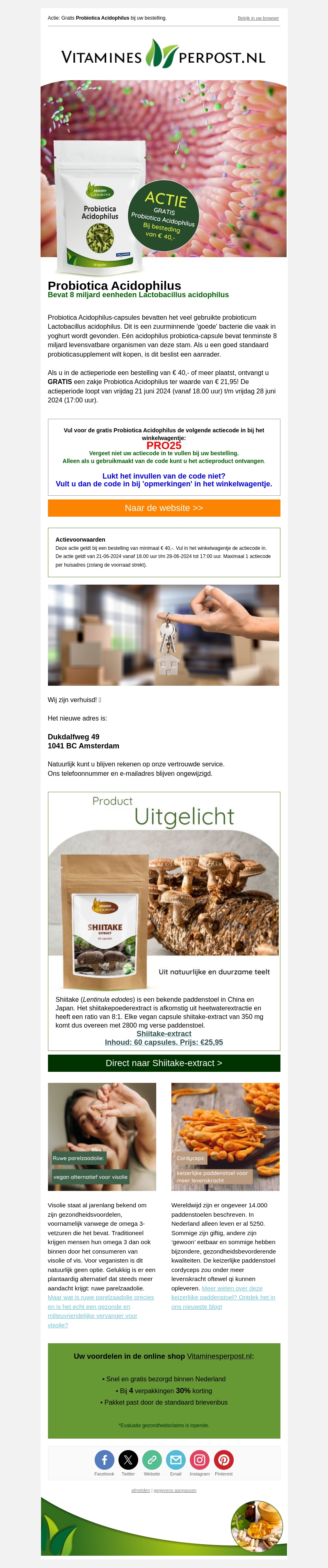Open the ruwe parelzaadolie article image
The image size is (328, 1568).
[x=102, y=1136]
